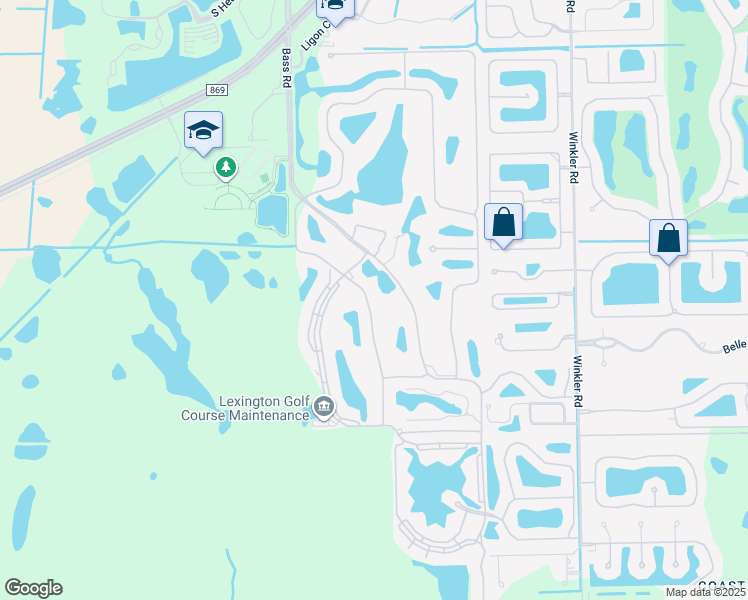Open the shopping bag pin east of Winkler Rd
The image size is (748, 600).
click(x=668, y=239)
